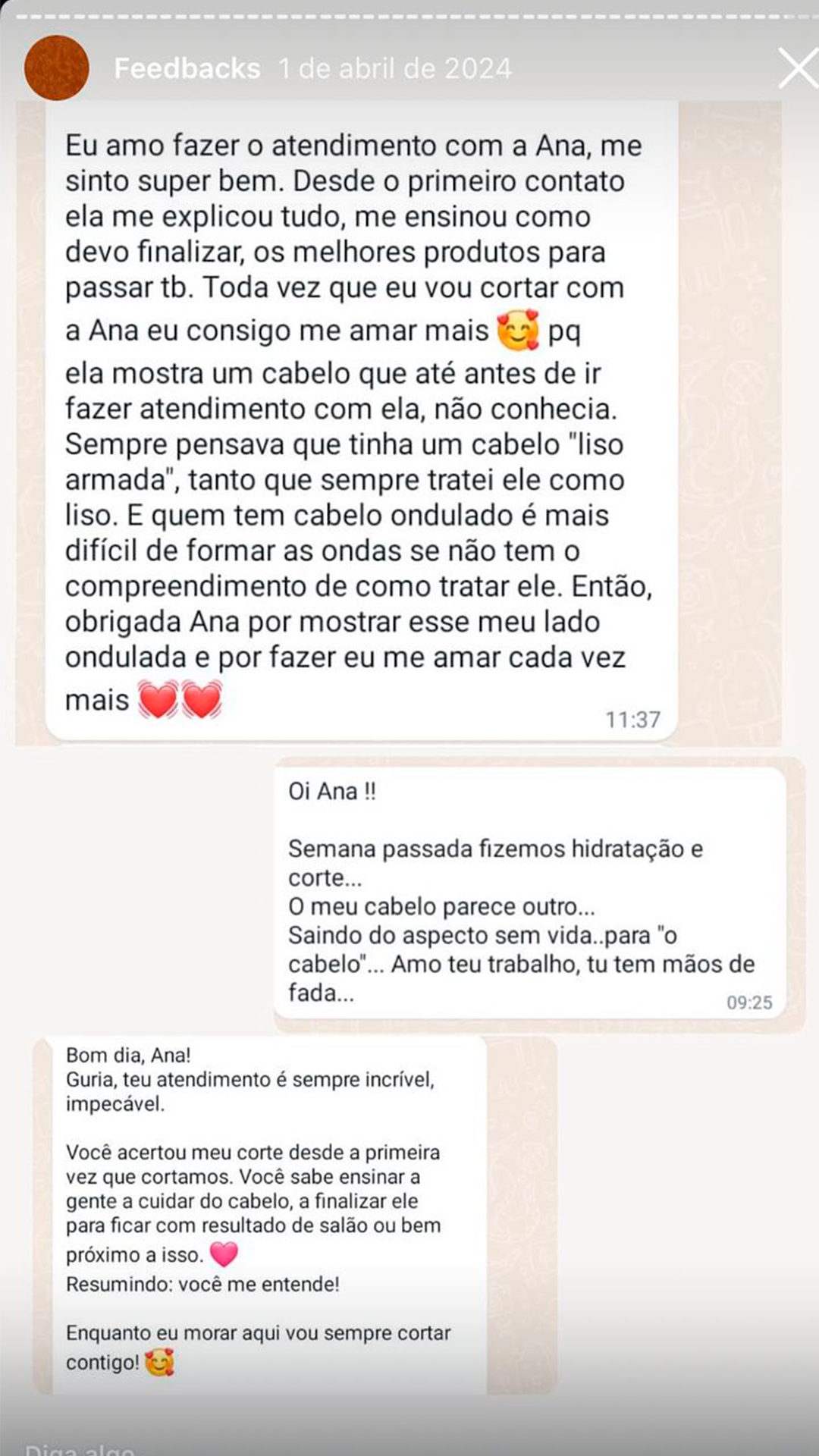Screen dimensions: 819x1456
Task: Close the Feedbacks story viewer
Action: (x=799, y=68)
